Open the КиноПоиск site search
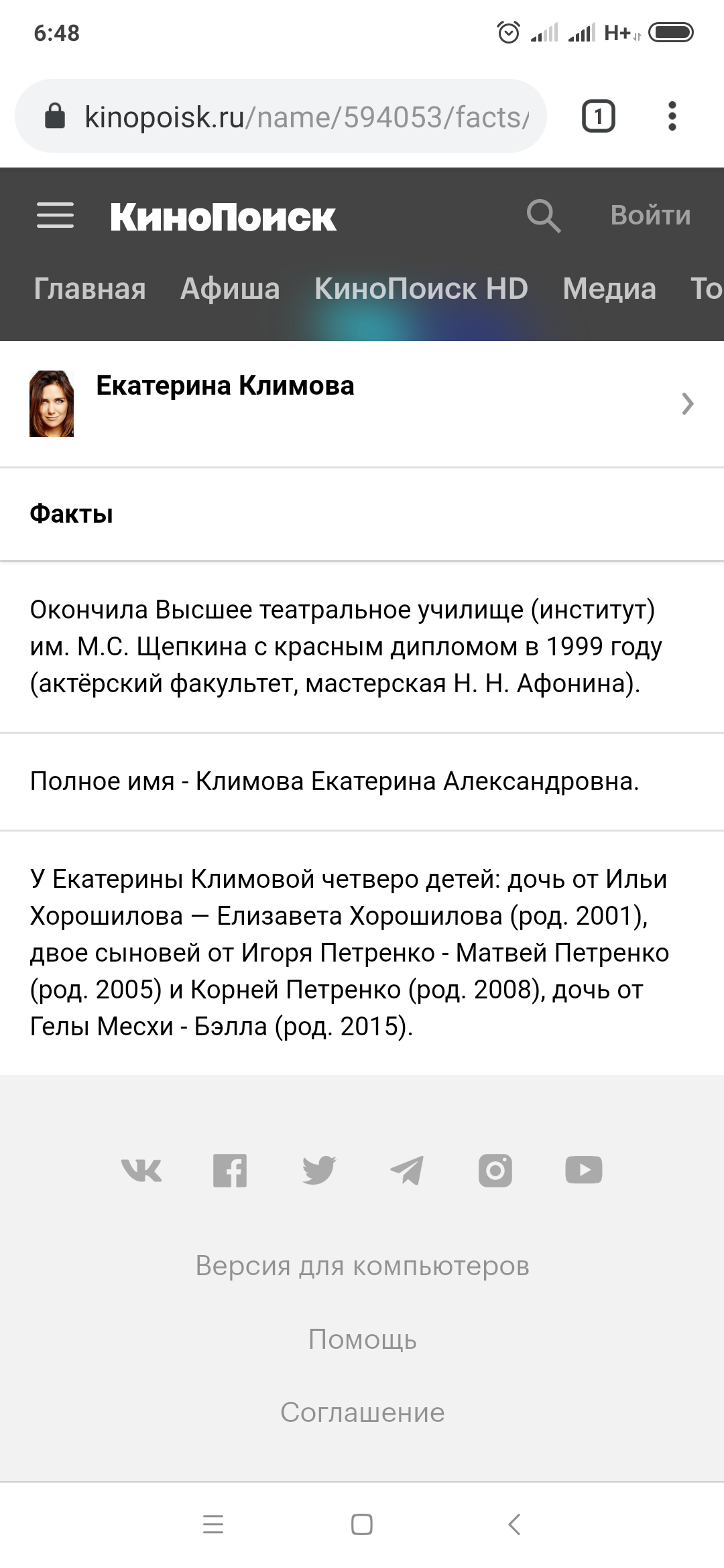Viewport: 724px width, 1568px height. (x=544, y=216)
